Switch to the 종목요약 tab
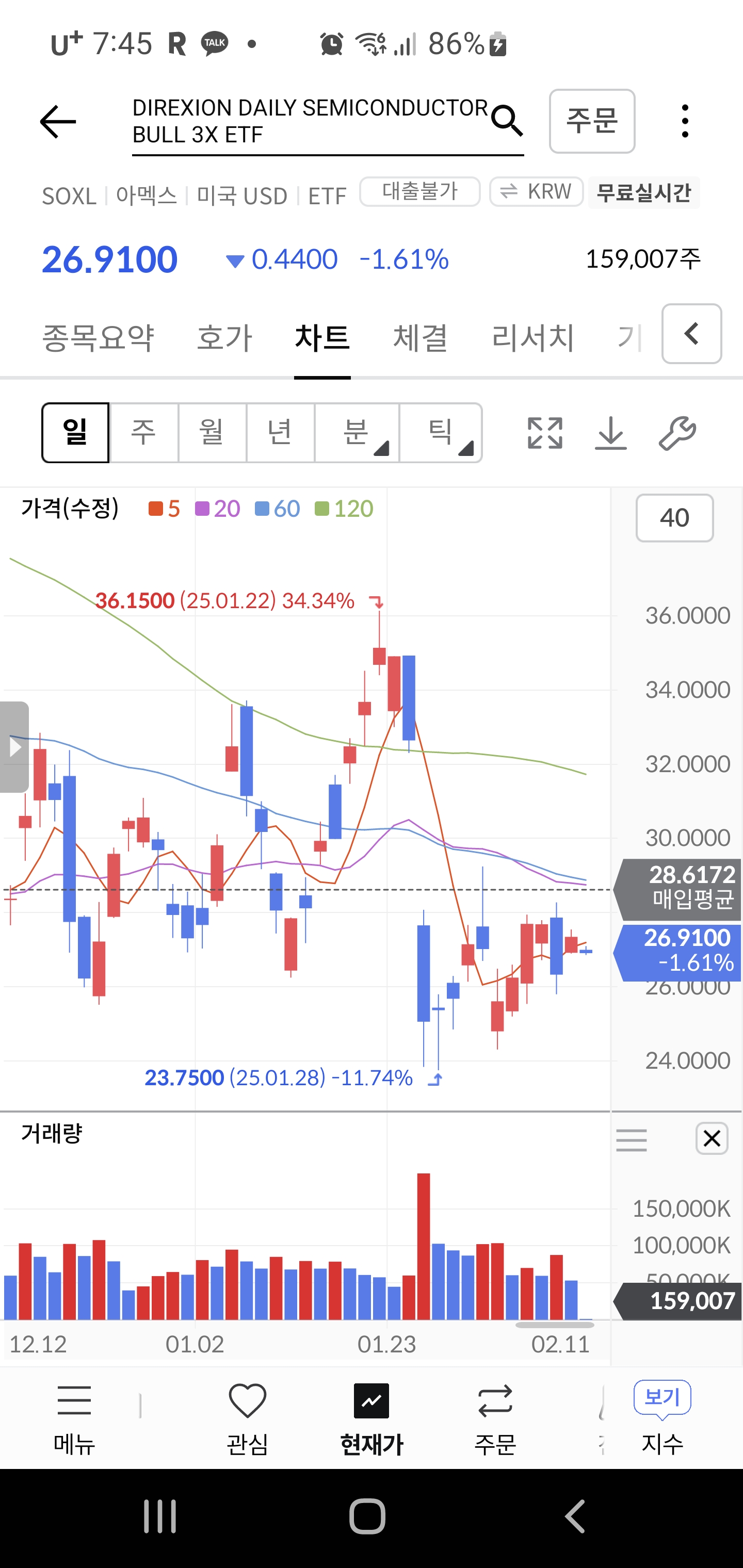 pyautogui.click(x=98, y=338)
